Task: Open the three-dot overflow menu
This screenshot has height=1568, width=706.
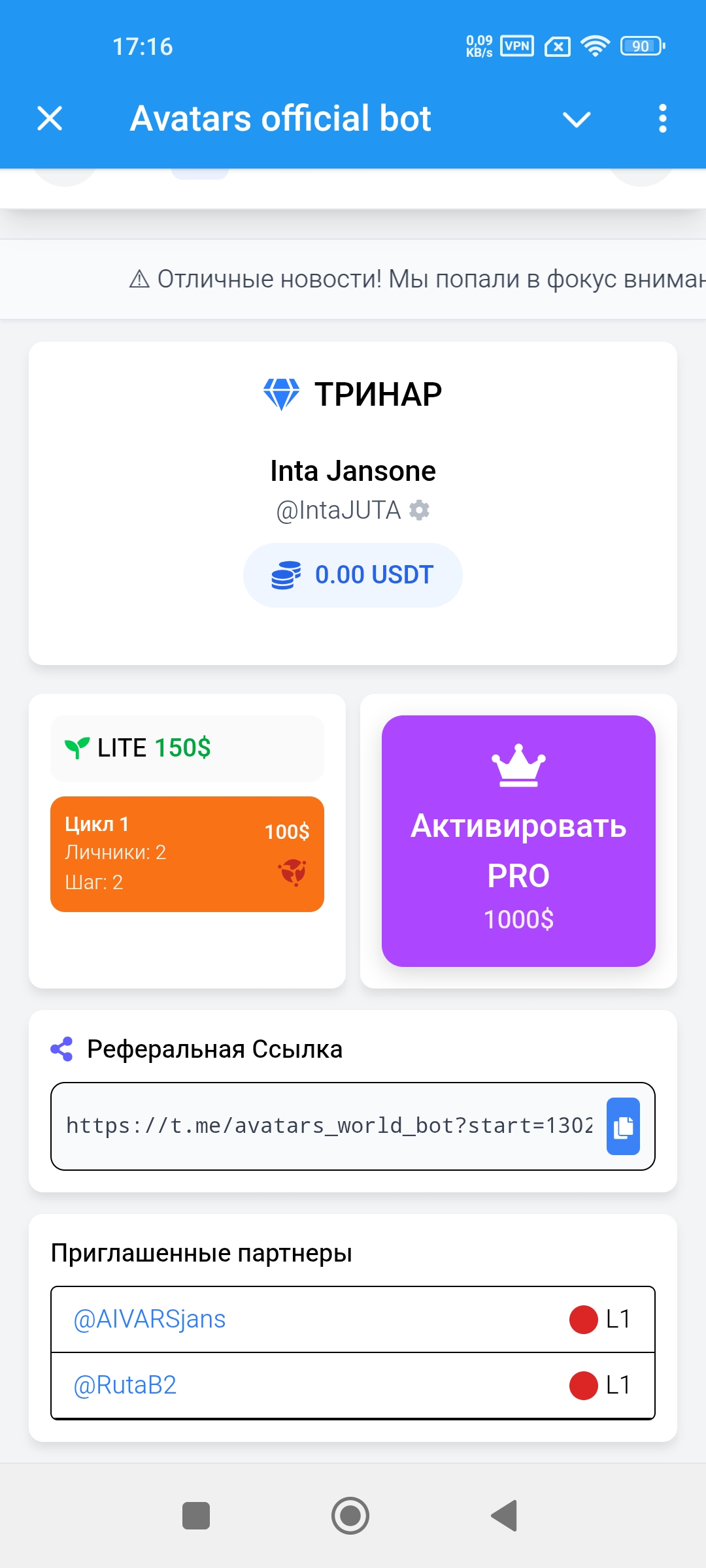Action: point(662,118)
